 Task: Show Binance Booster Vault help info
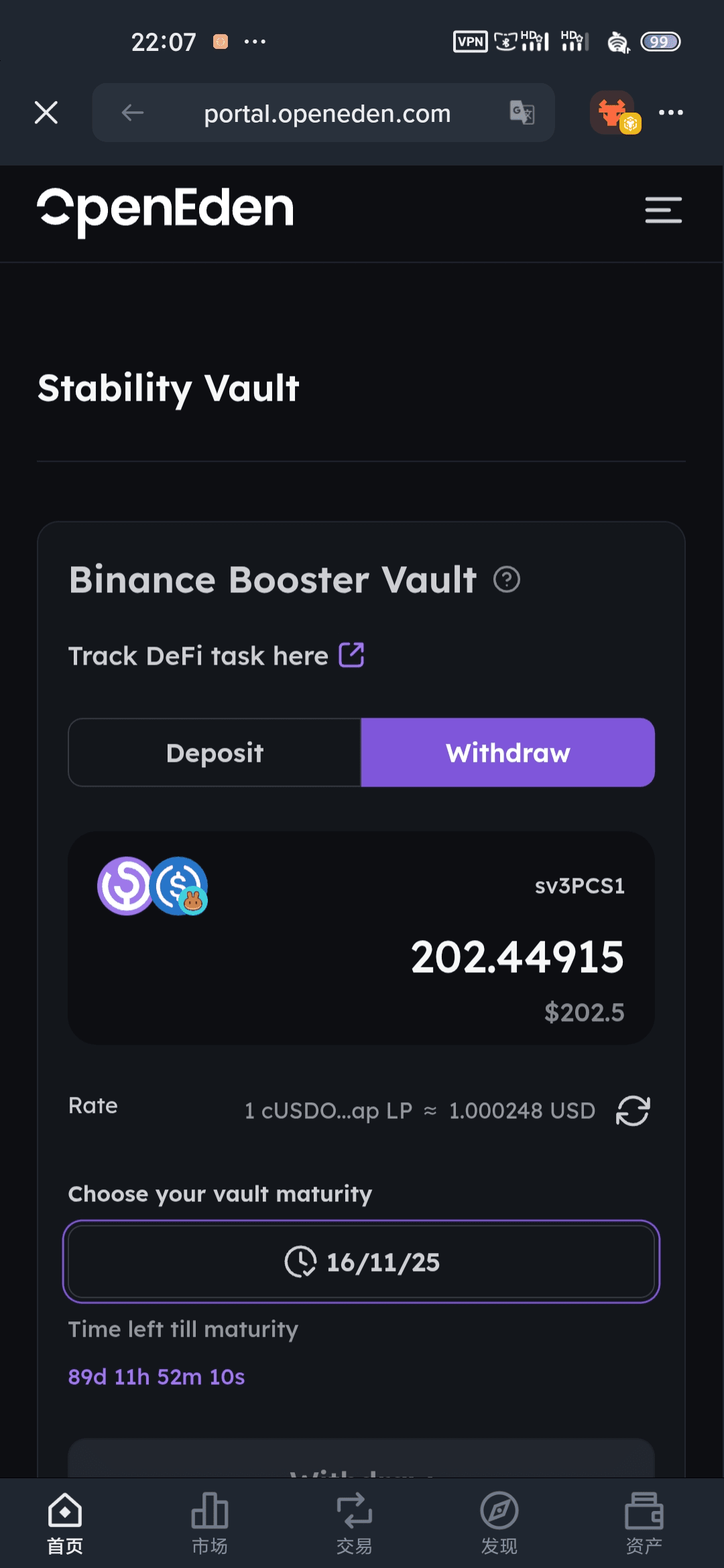[x=507, y=580]
